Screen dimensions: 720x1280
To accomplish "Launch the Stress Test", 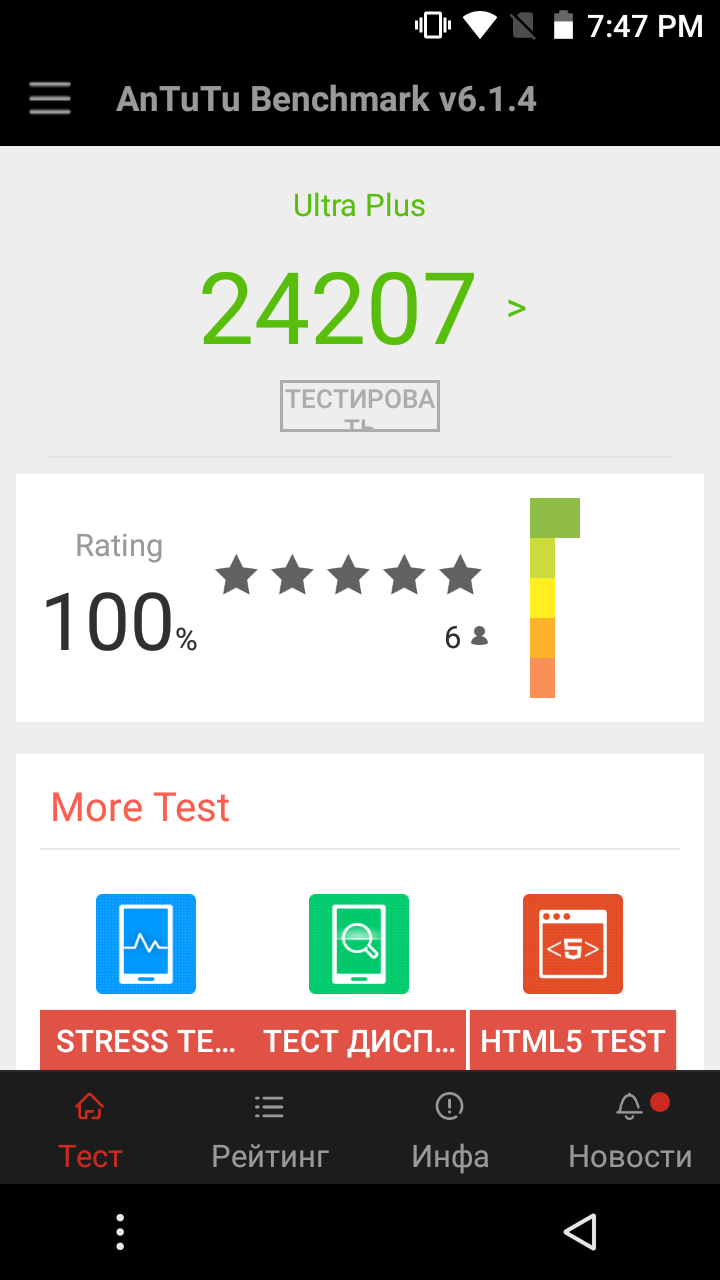I will coord(146,981).
